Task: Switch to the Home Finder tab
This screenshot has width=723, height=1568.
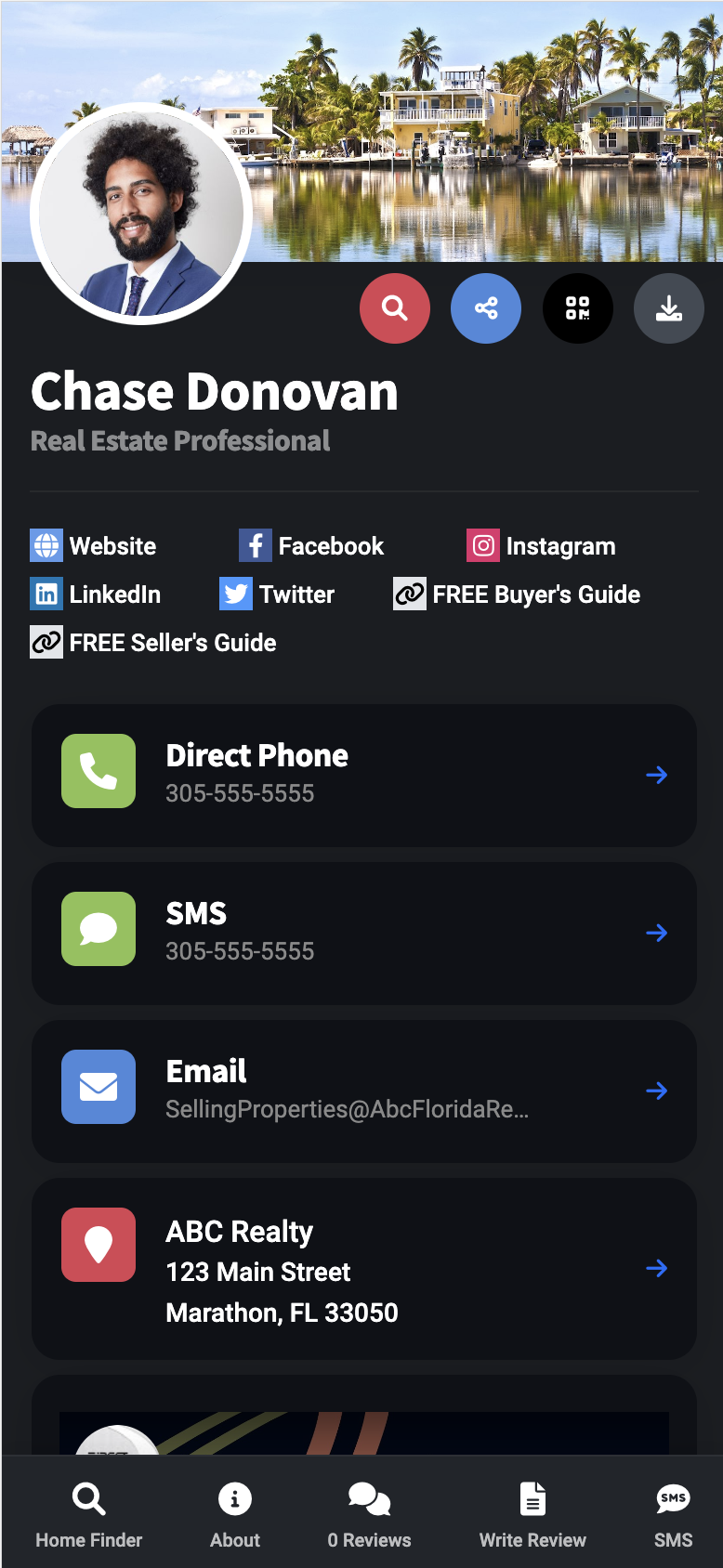Action: [x=89, y=1515]
